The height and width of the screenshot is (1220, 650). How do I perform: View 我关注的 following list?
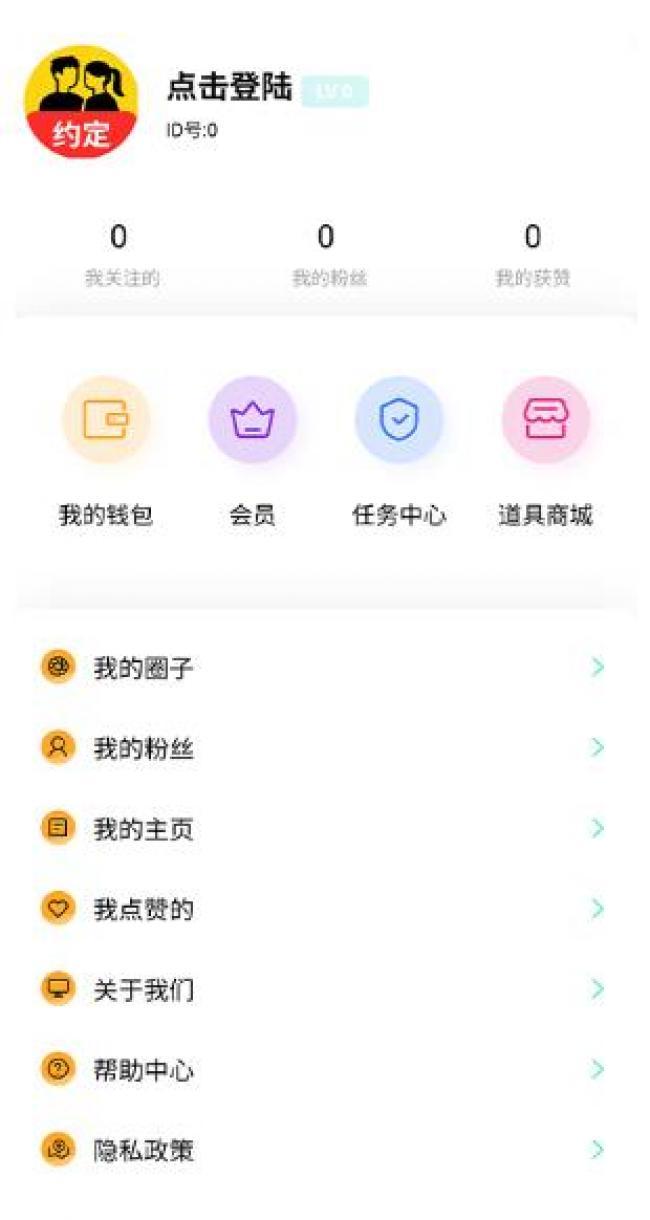[x=119, y=255]
